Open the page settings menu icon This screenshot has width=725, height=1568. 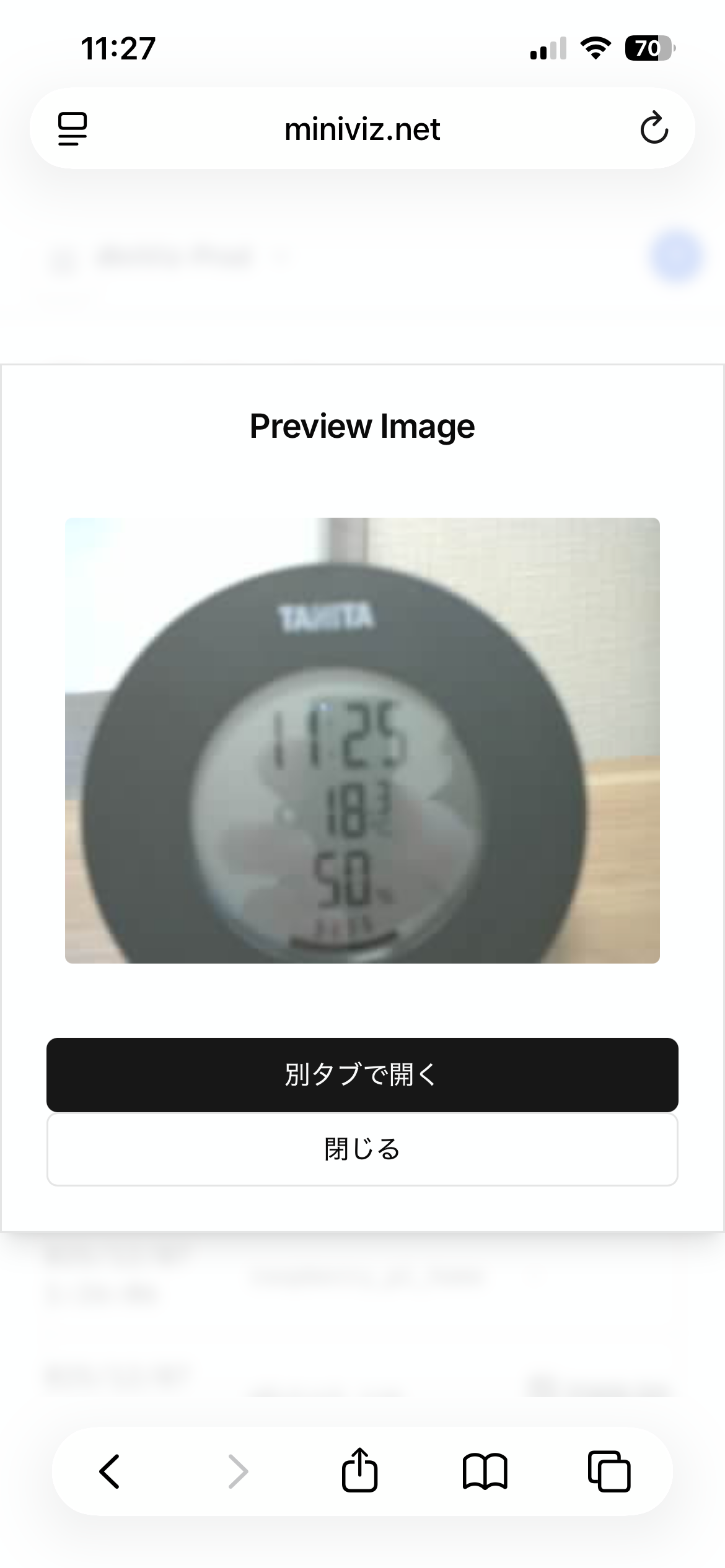pyautogui.click(x=72, y=129)
